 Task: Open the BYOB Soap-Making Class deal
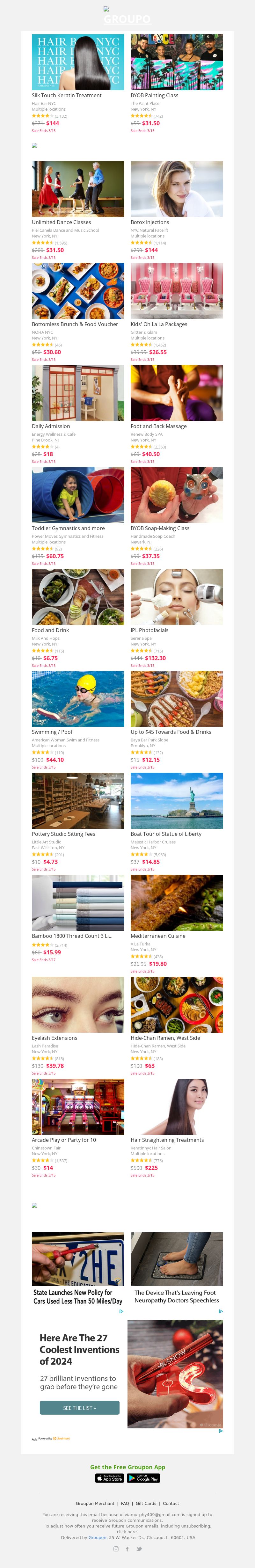[177, 495]
